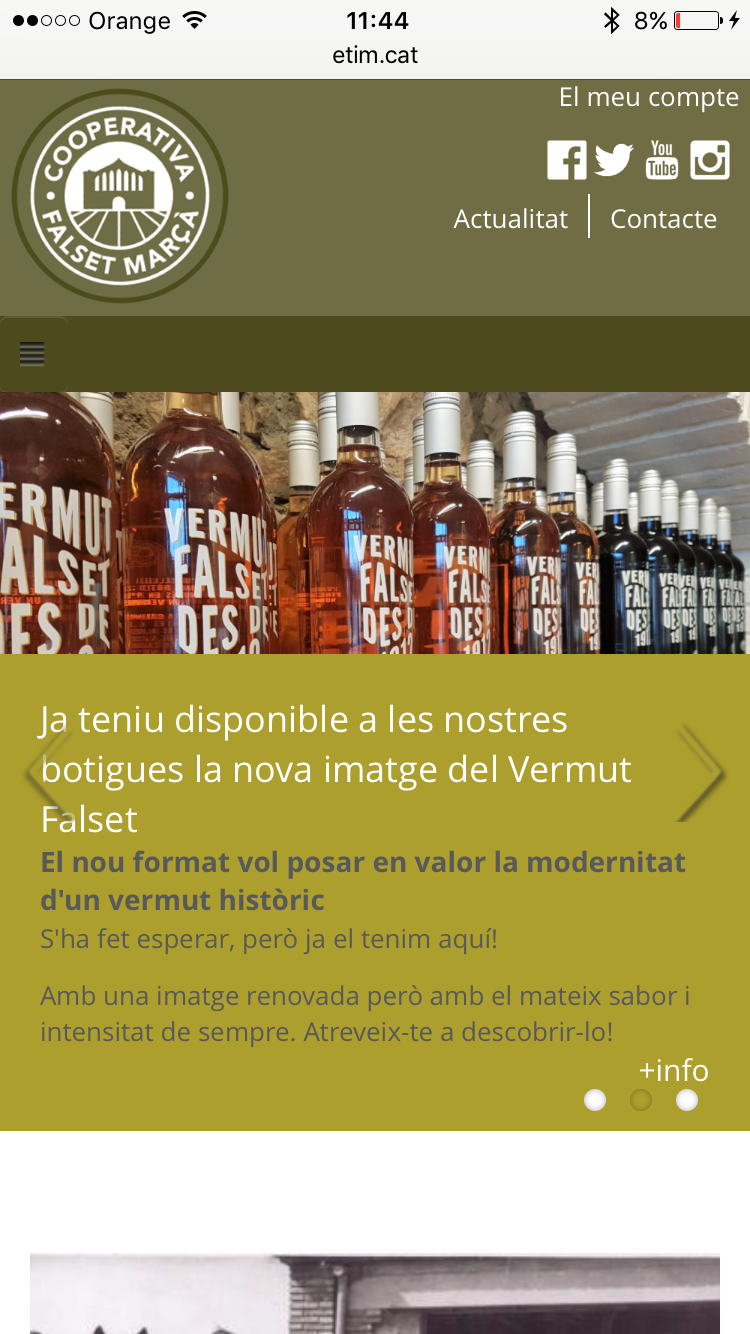
Task: Visit the Facebook page
Action: [566, 160]
